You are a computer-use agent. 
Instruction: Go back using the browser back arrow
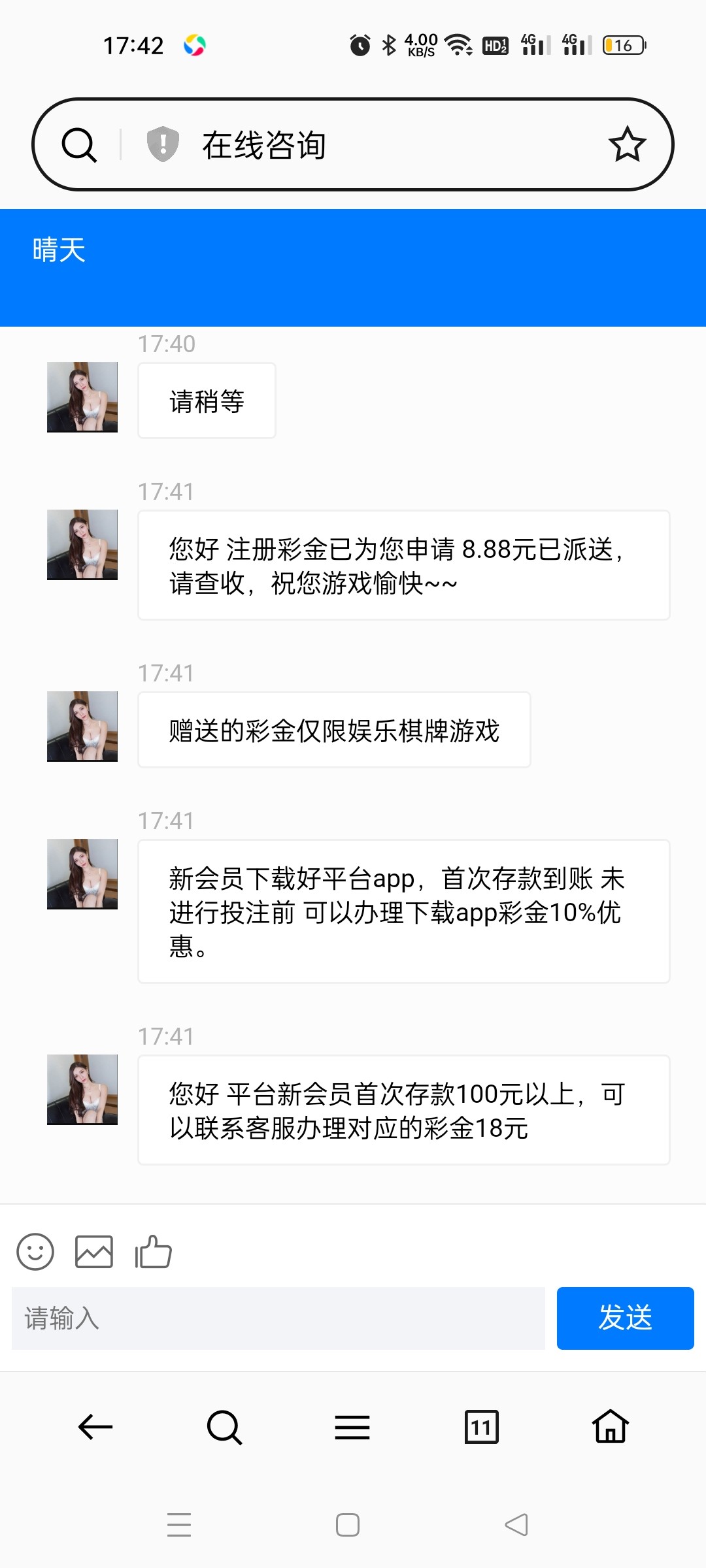[95, 1427]
